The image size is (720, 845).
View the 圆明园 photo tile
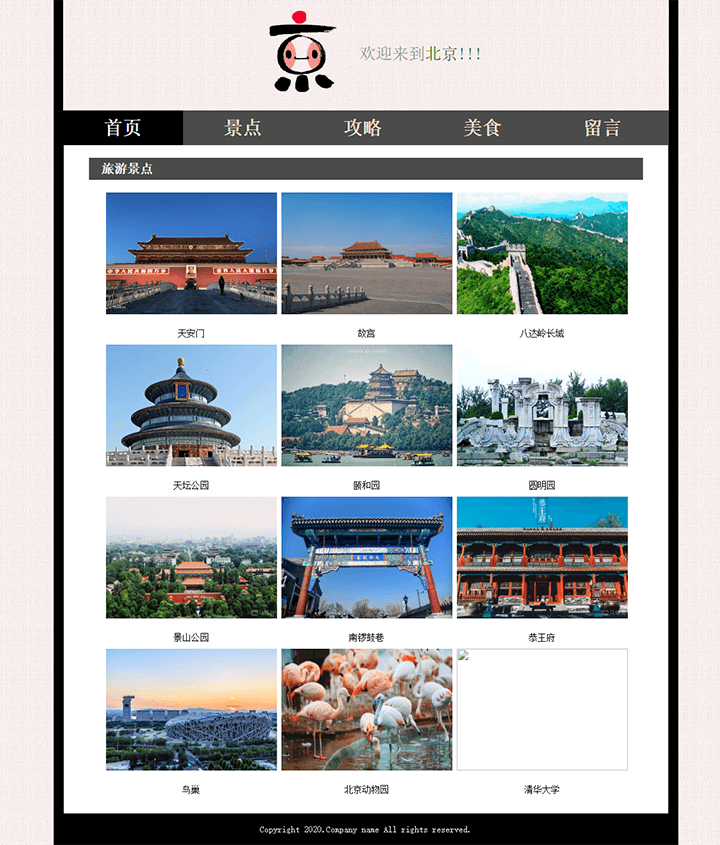pyautogui.click(x=542, y=405)
